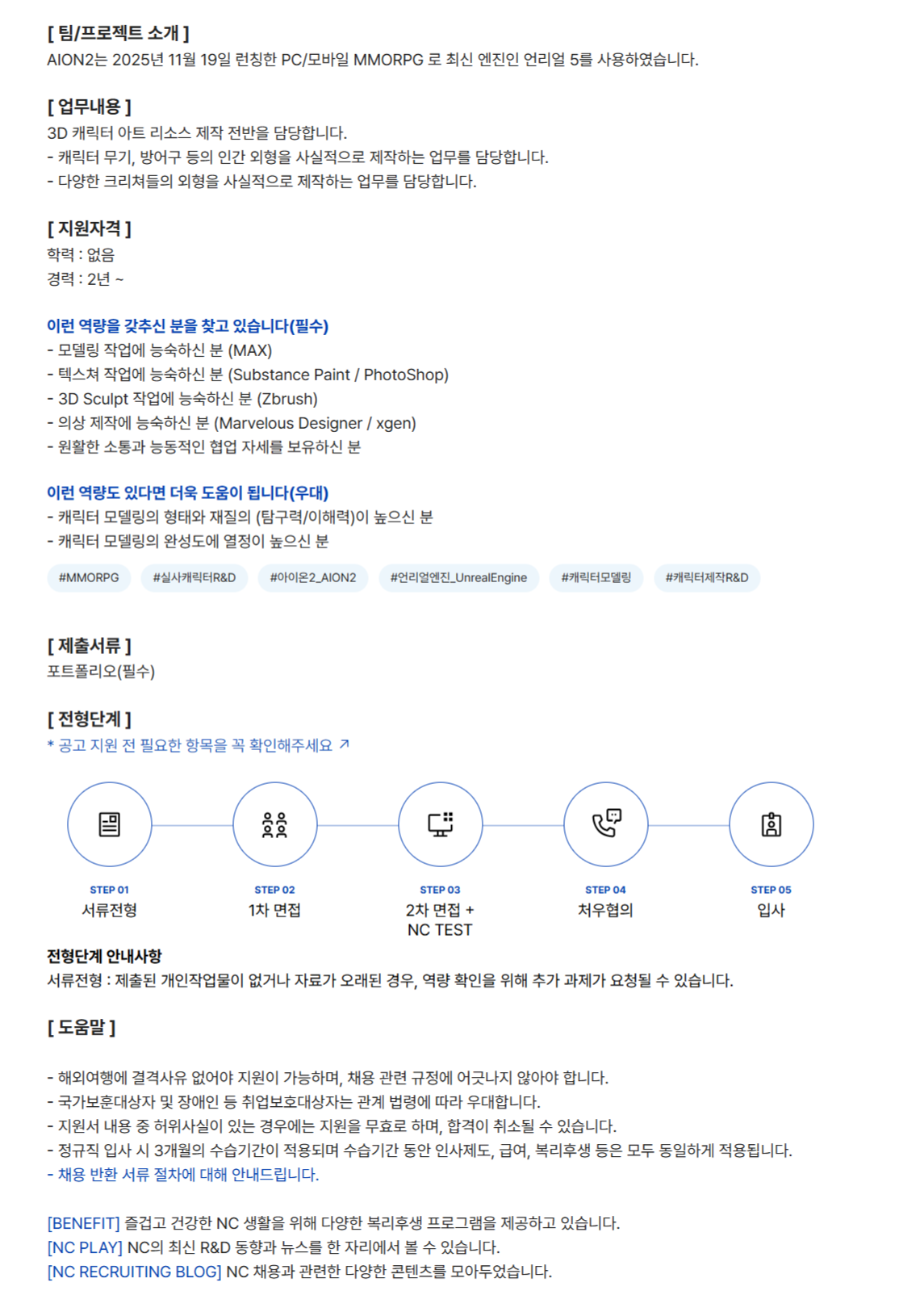
Task: Visit the [NC RECRUITING BLOG] link
Action: click(x=134, y=1272)
